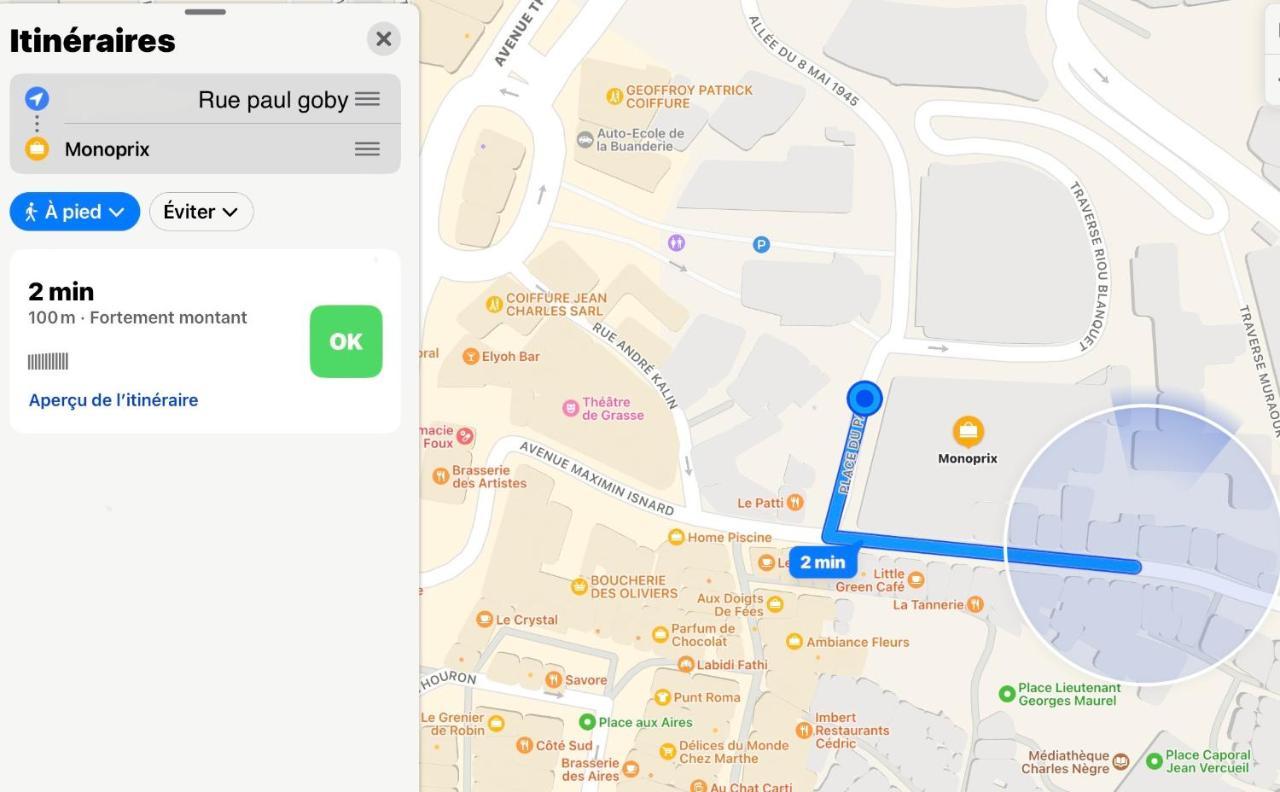1280x792 pixels.
Task: Open GEOFFROY PATRICK COIFFURE marker
Action: 615,96
